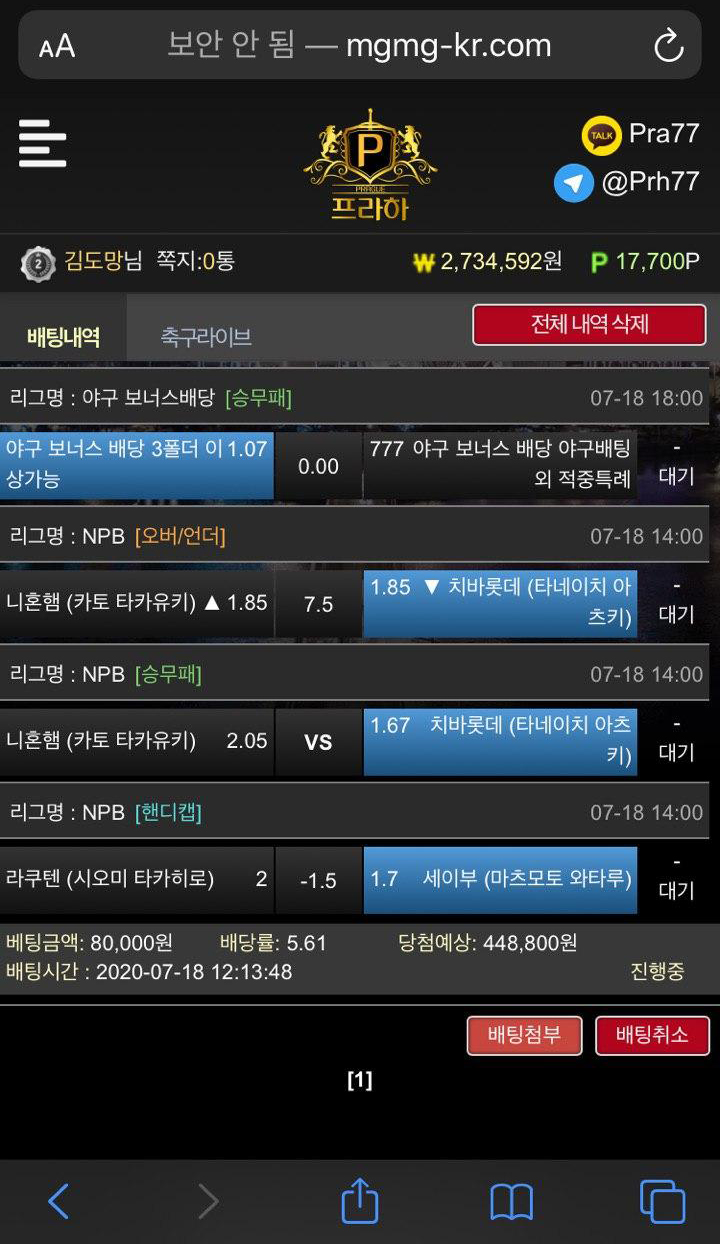Open the text size AA menu
The height and width of the screenshot is (1244, 720).
tap(57, 47)
